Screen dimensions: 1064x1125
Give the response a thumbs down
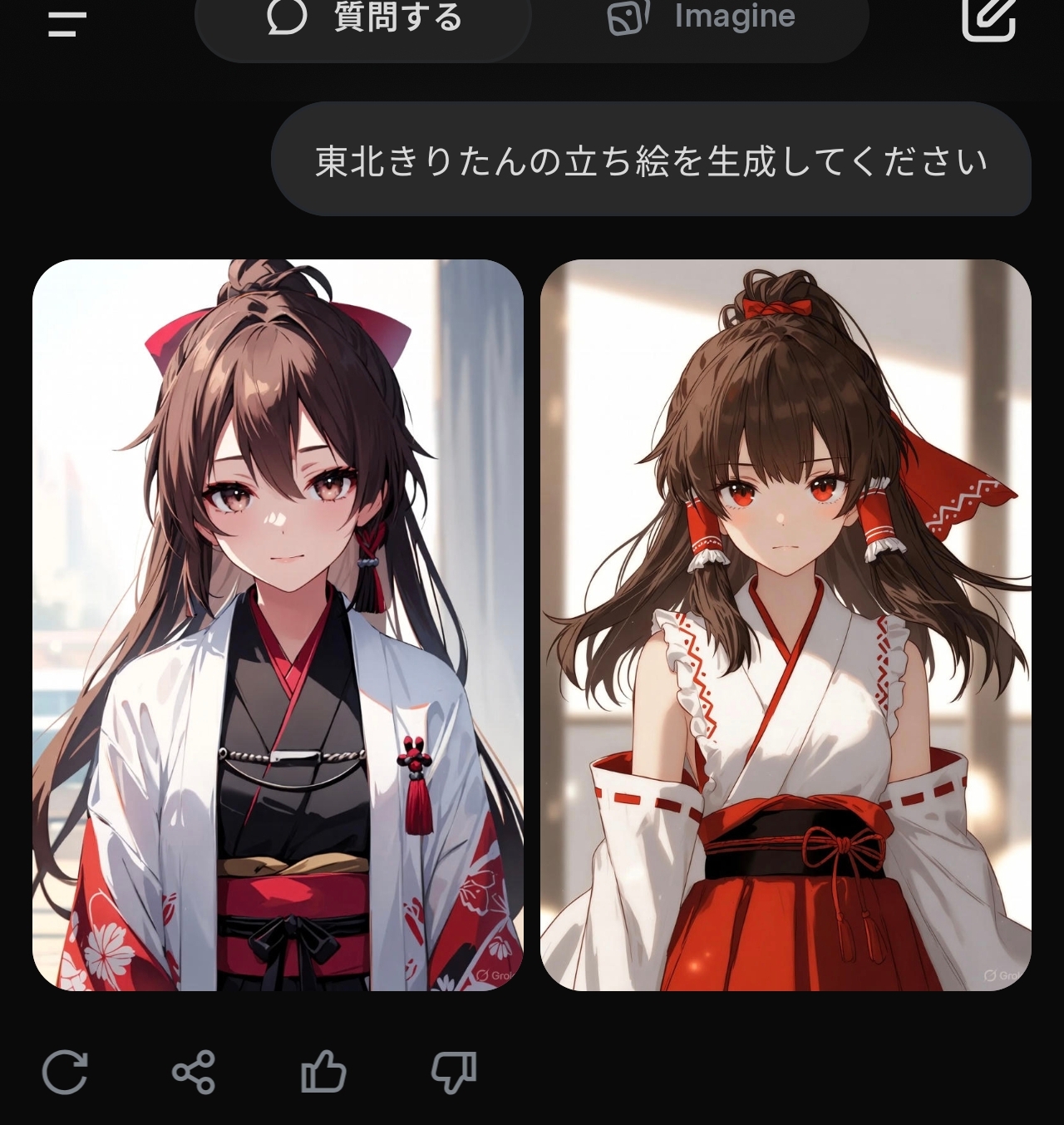point(453,1073)
